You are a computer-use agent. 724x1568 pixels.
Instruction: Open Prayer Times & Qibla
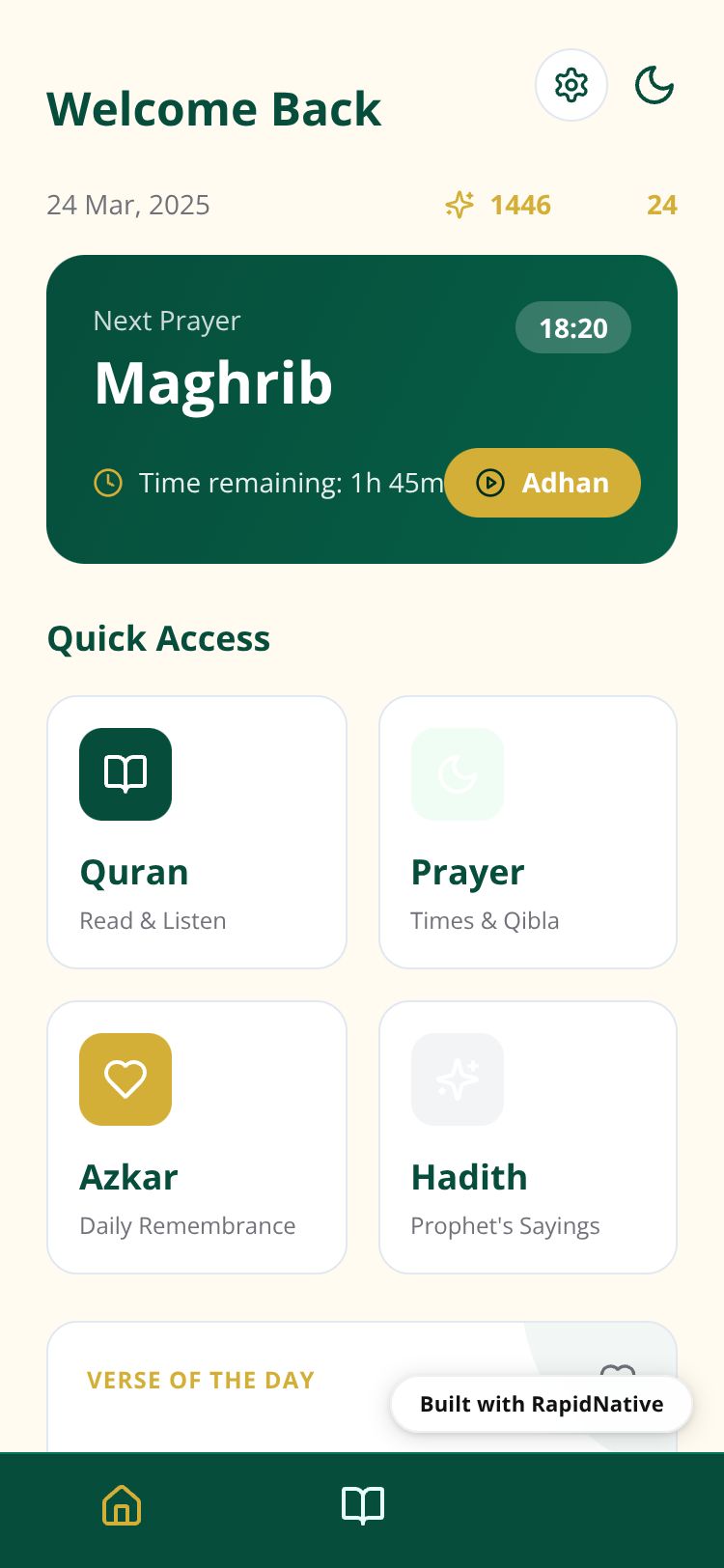point(528,832)
